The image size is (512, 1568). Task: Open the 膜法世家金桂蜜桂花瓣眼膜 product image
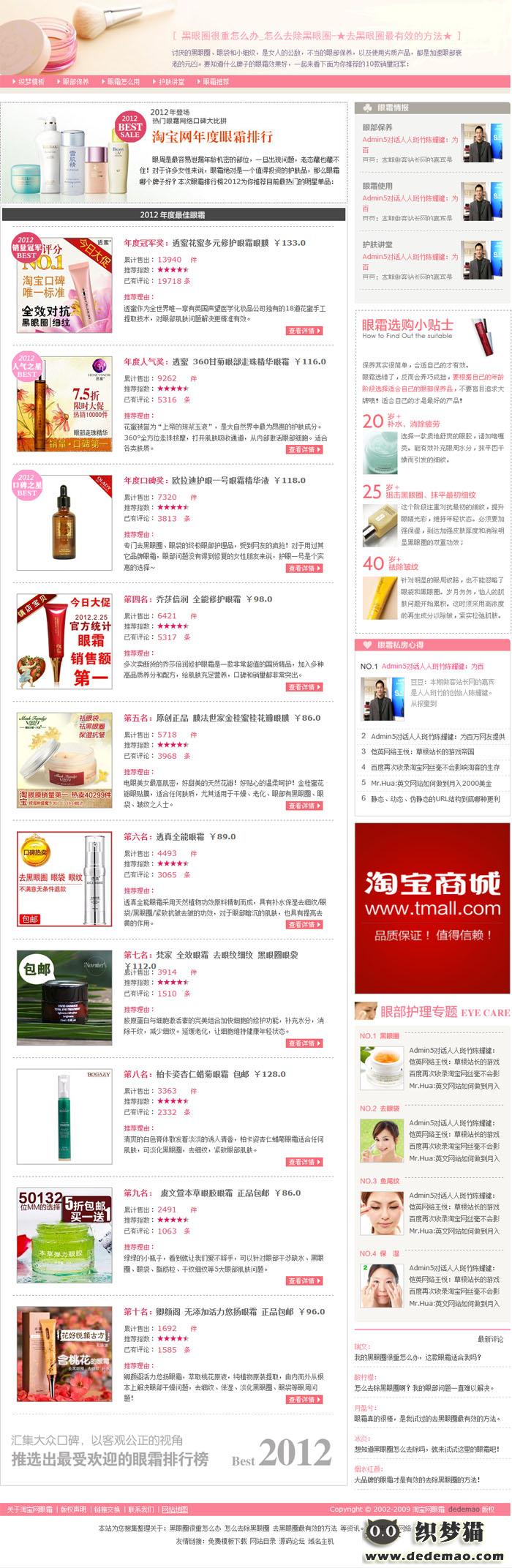64,760
